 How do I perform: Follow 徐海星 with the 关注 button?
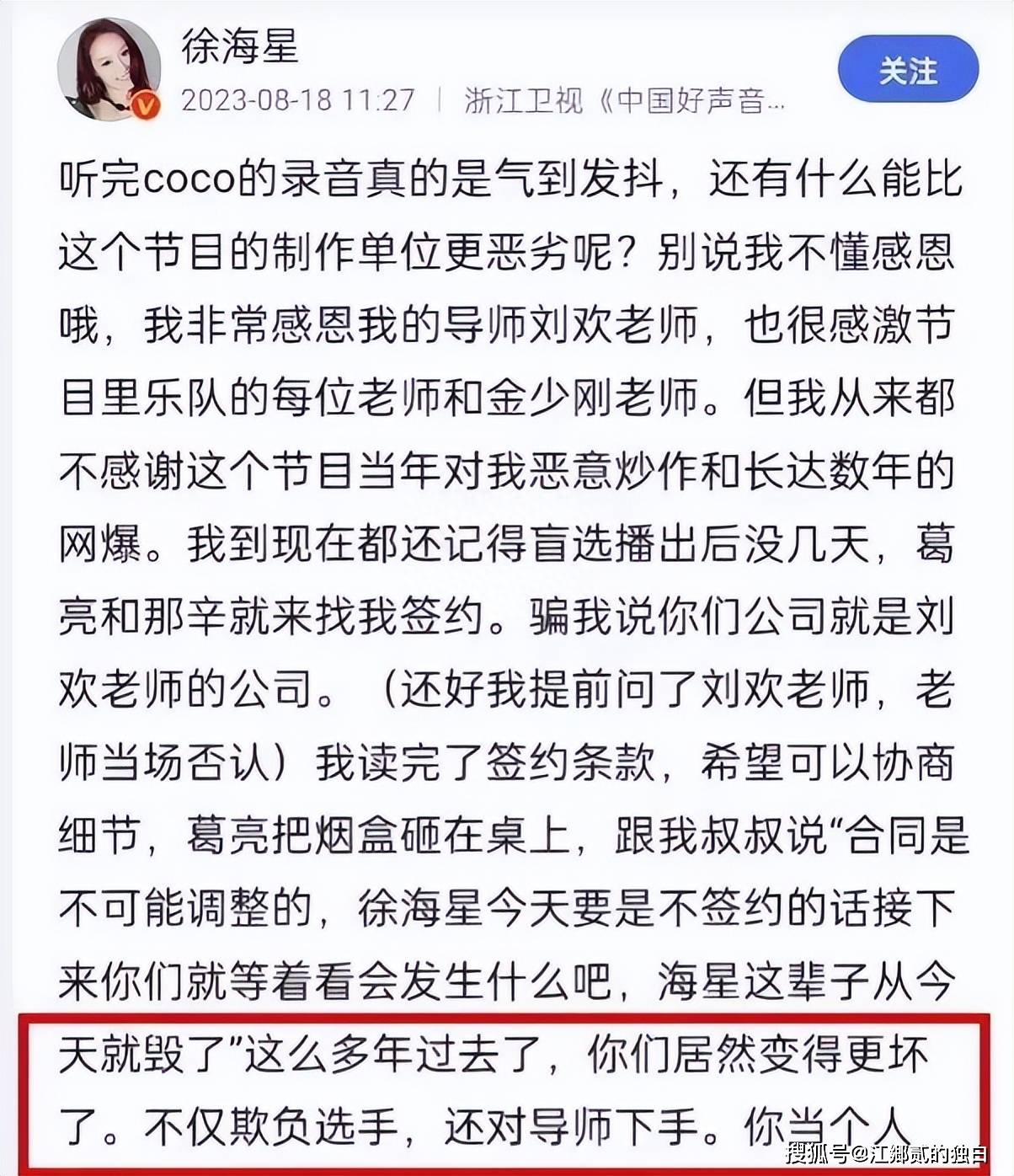click(x=908, y=71)
